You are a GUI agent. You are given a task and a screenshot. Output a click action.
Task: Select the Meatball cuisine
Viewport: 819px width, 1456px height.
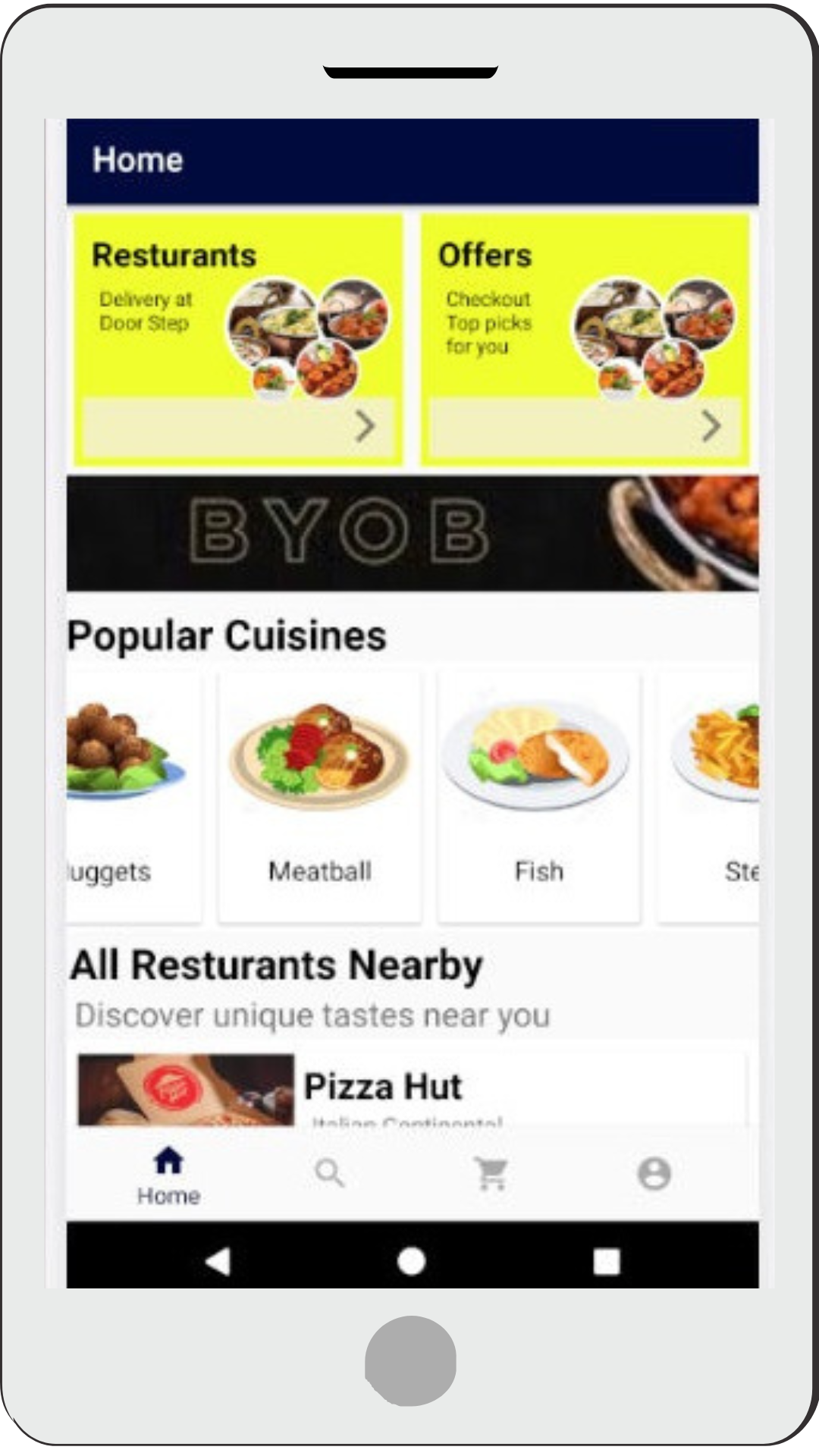tap(319, 796)
